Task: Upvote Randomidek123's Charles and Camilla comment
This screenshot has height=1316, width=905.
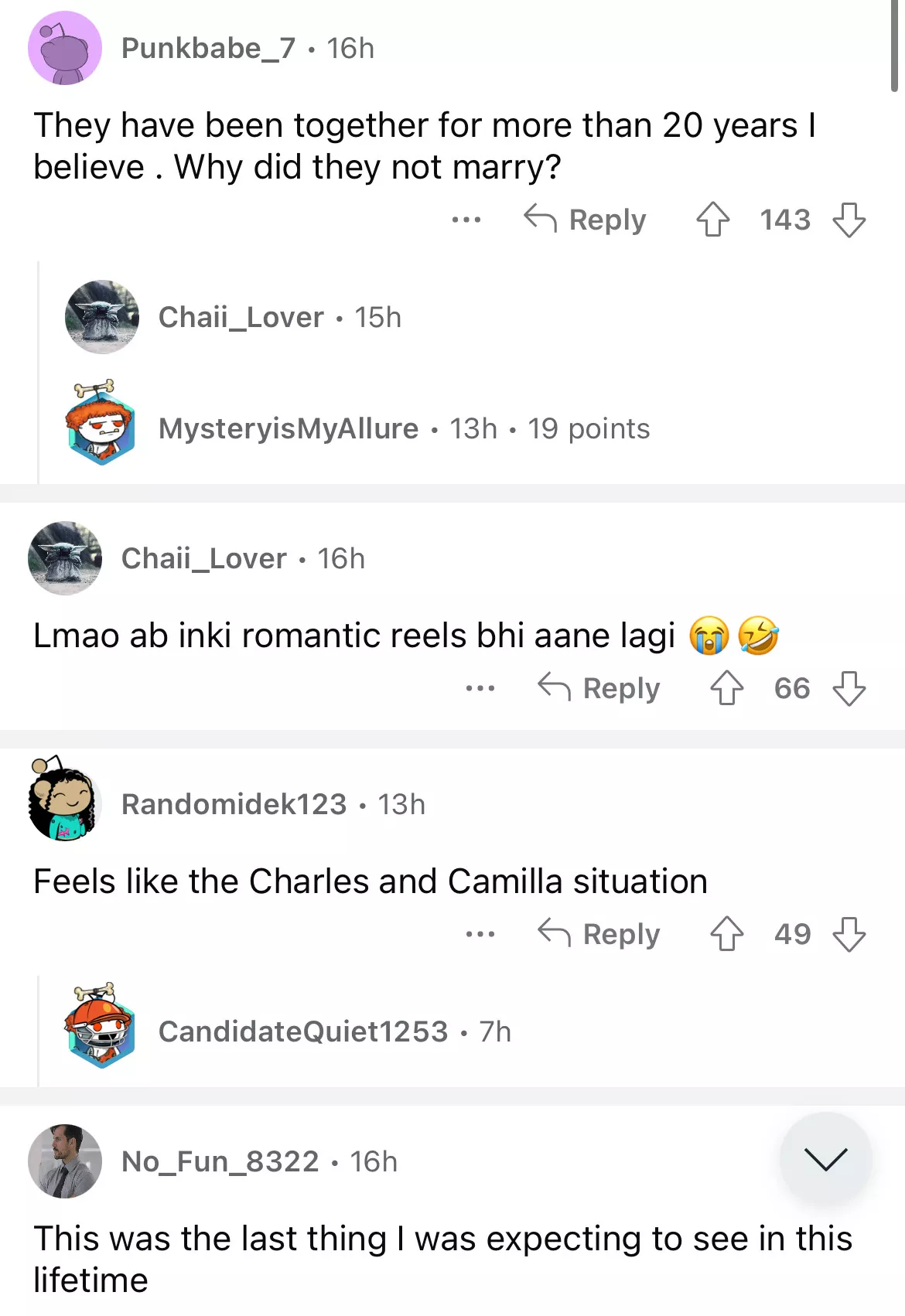Action: click(x=726, y=934)
